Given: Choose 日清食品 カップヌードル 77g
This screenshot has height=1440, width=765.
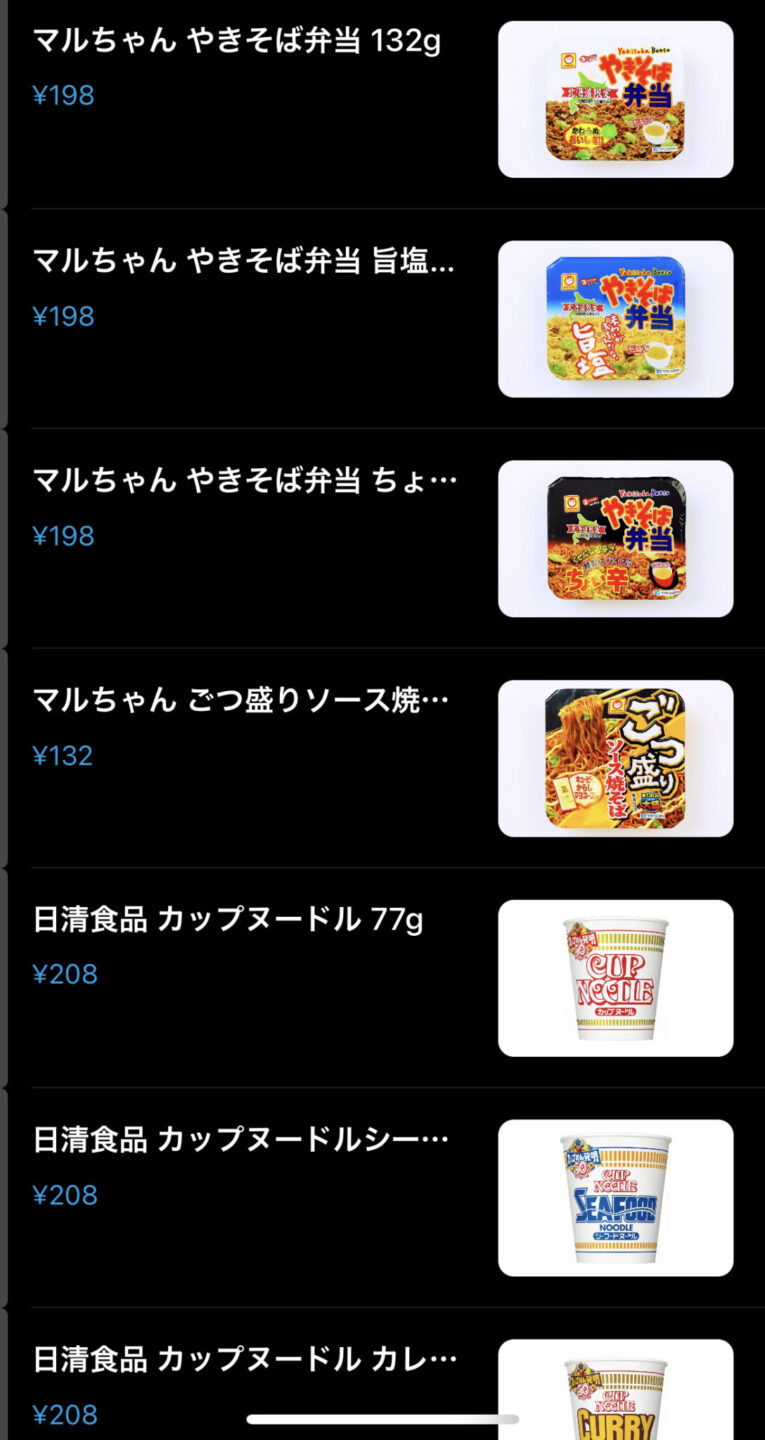Looking at the screenshot, I should [382, 977].
